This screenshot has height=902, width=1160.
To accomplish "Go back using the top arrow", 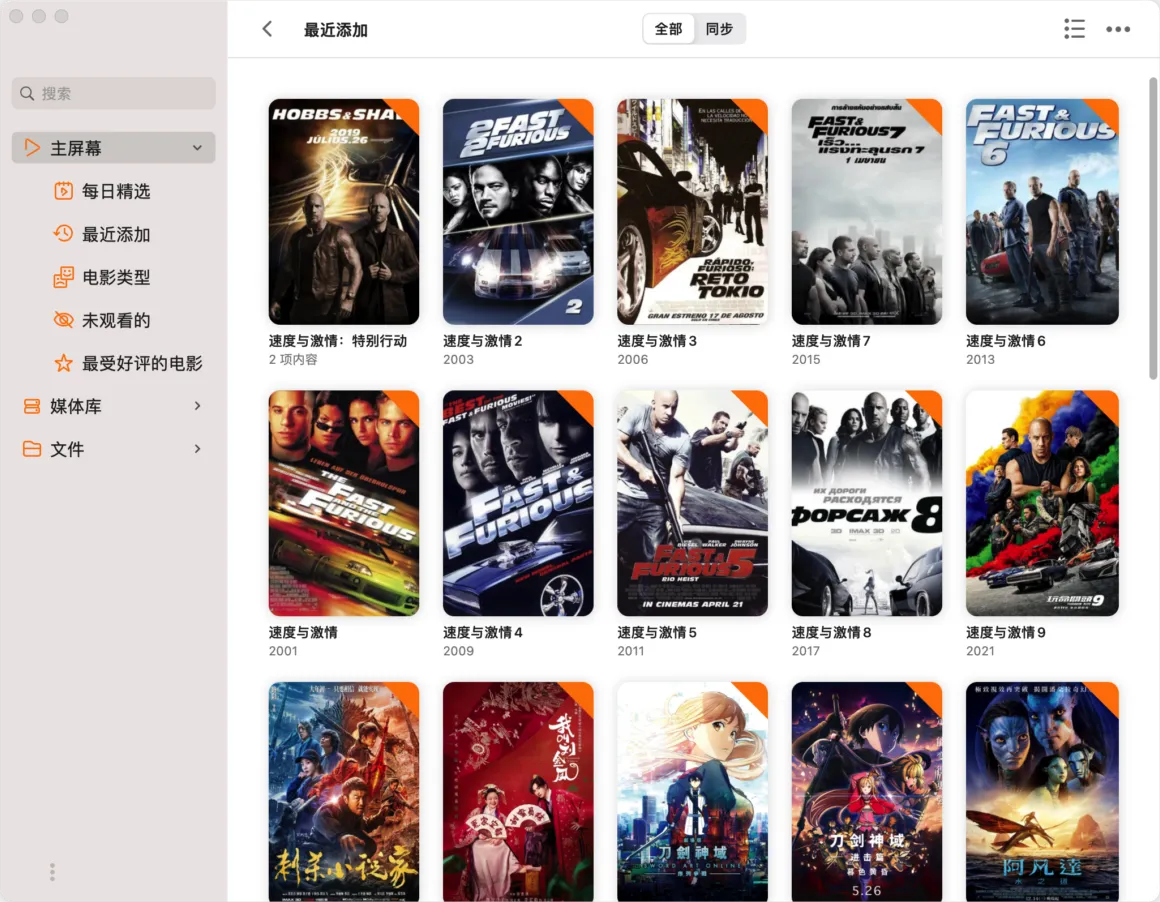I will [x=267, y=29].
